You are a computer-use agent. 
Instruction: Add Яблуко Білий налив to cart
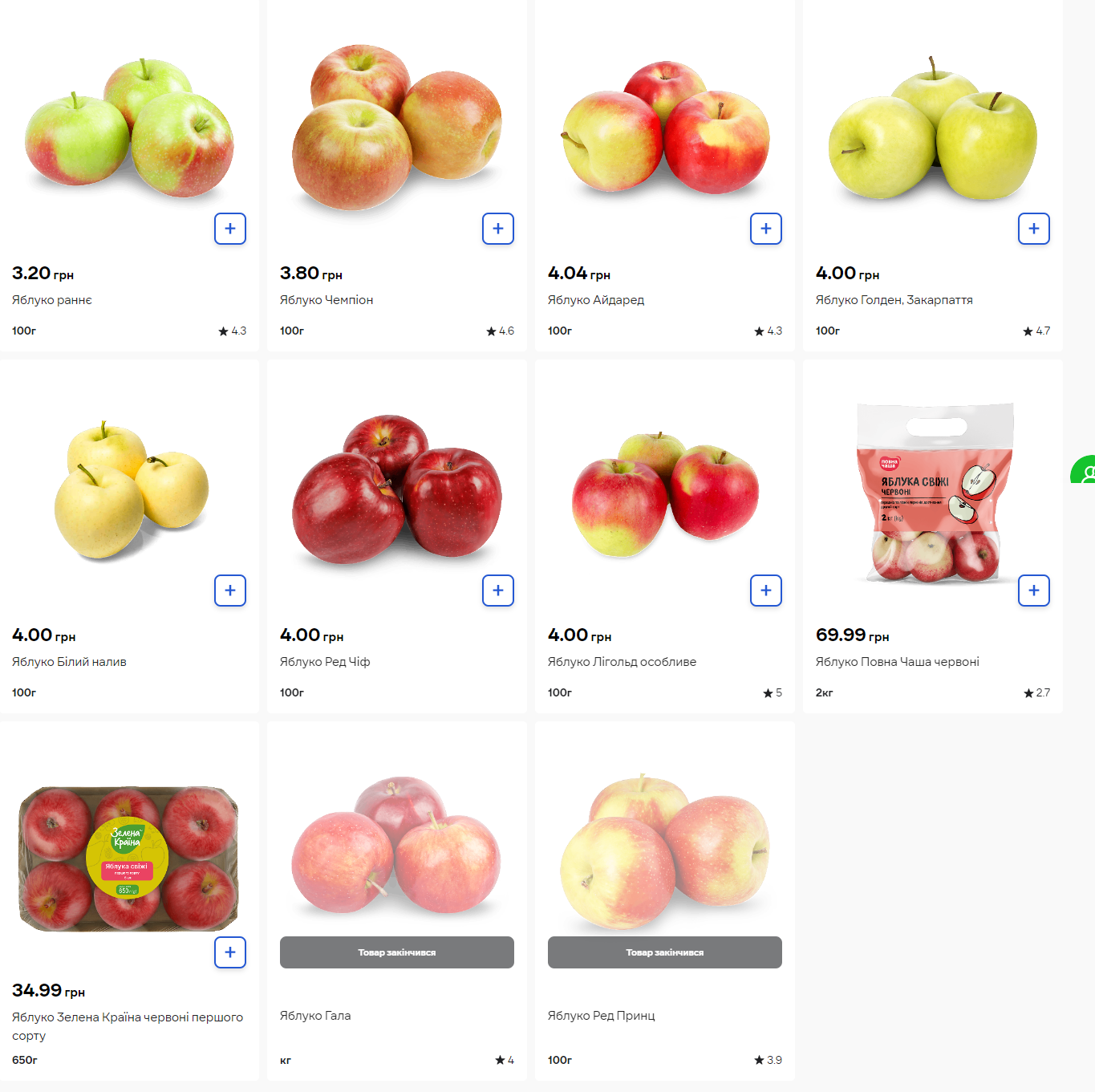pos(230,591)
